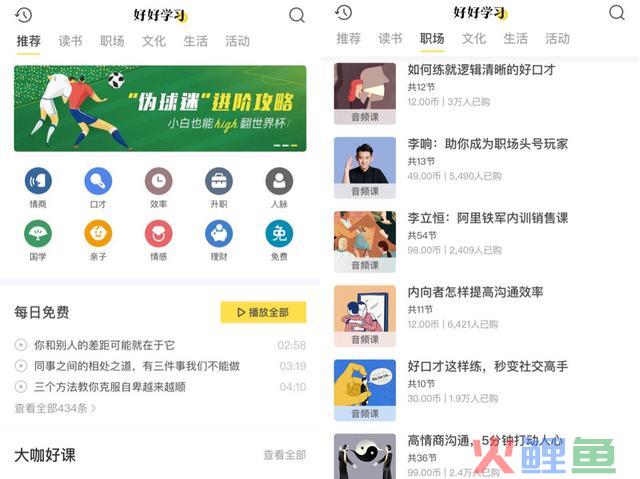Open 查看全部 next to 大咖好课
The image size is (640, 479).
tap(284, 455)
